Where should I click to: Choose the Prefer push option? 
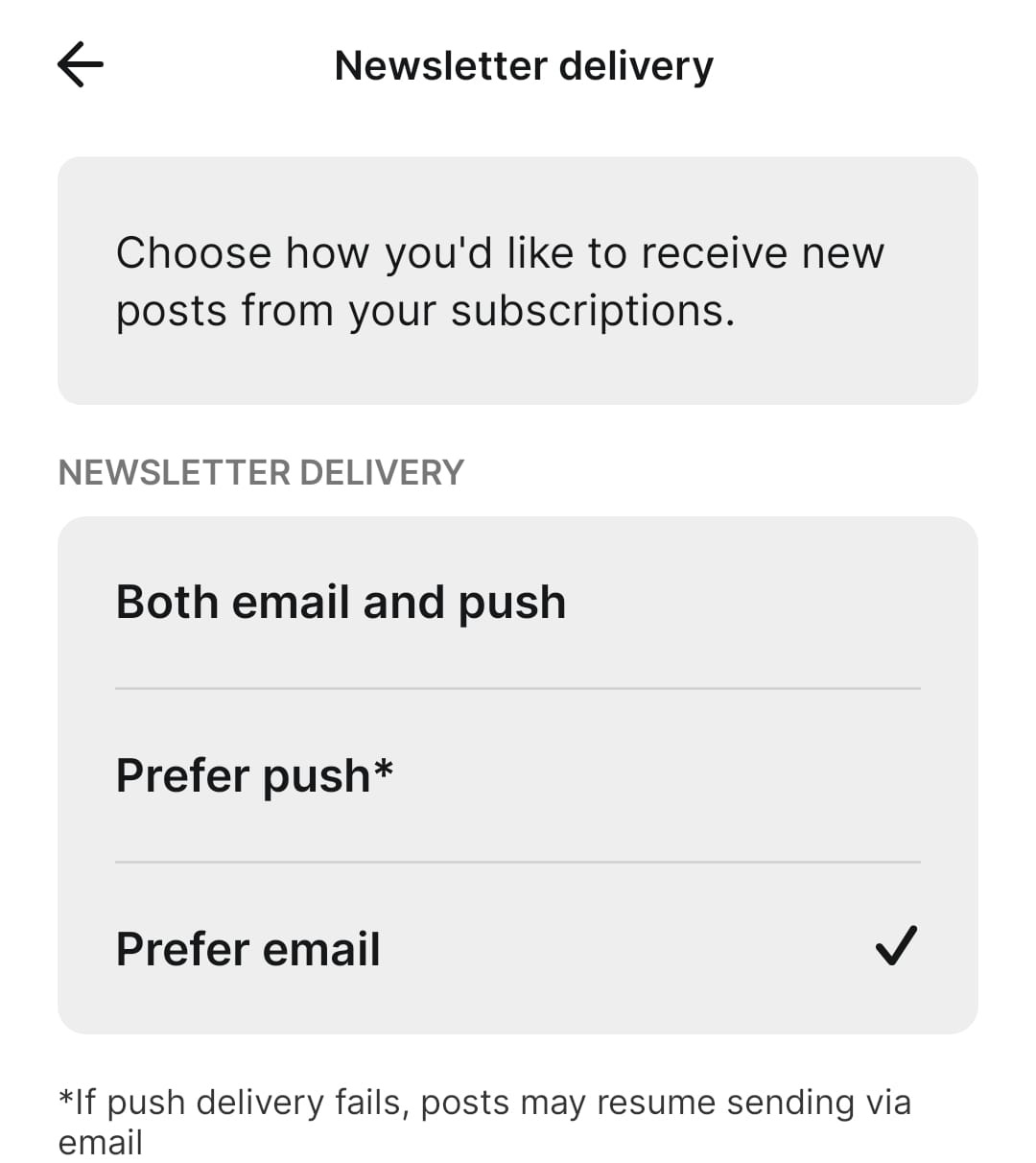point(516,775)
